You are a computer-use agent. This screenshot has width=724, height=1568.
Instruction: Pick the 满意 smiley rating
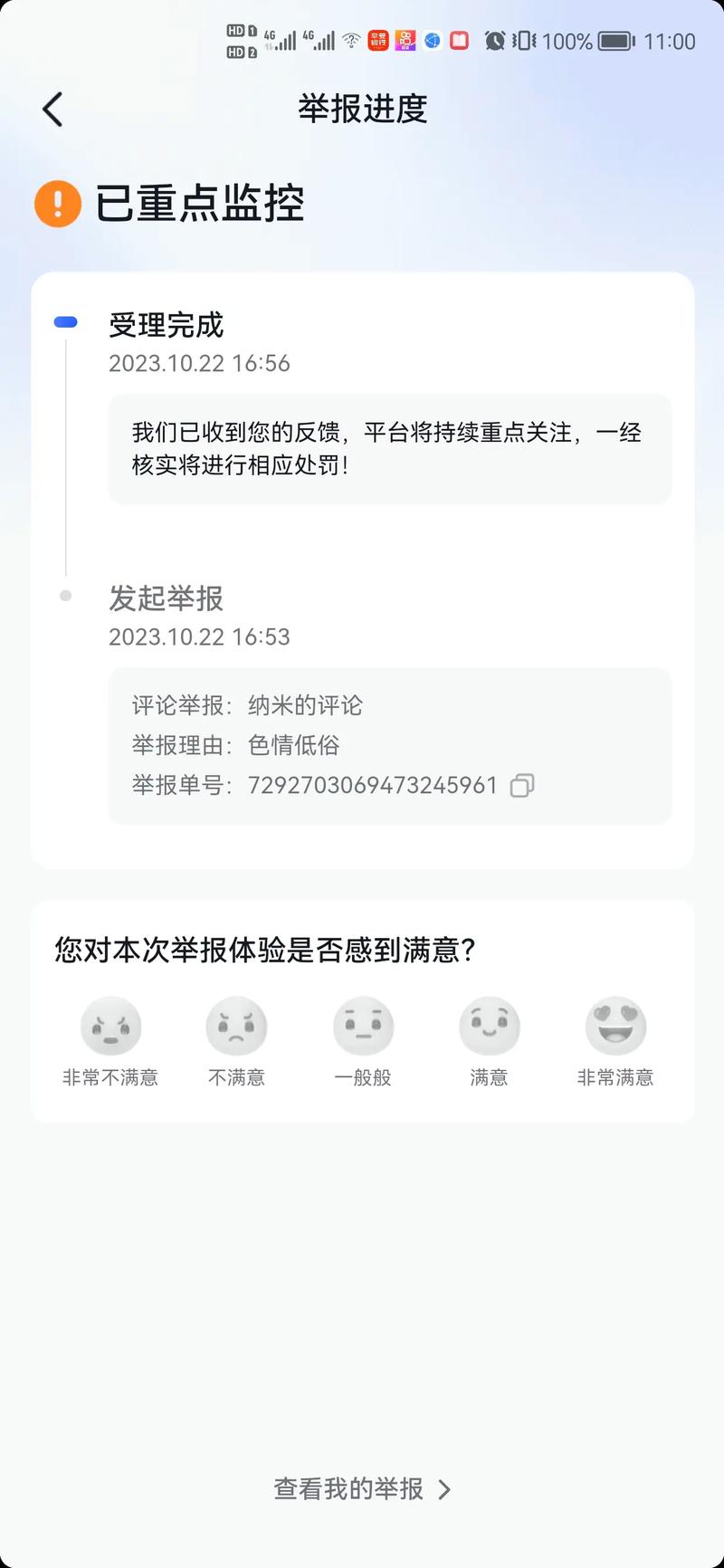click(x=489, y=1028)
